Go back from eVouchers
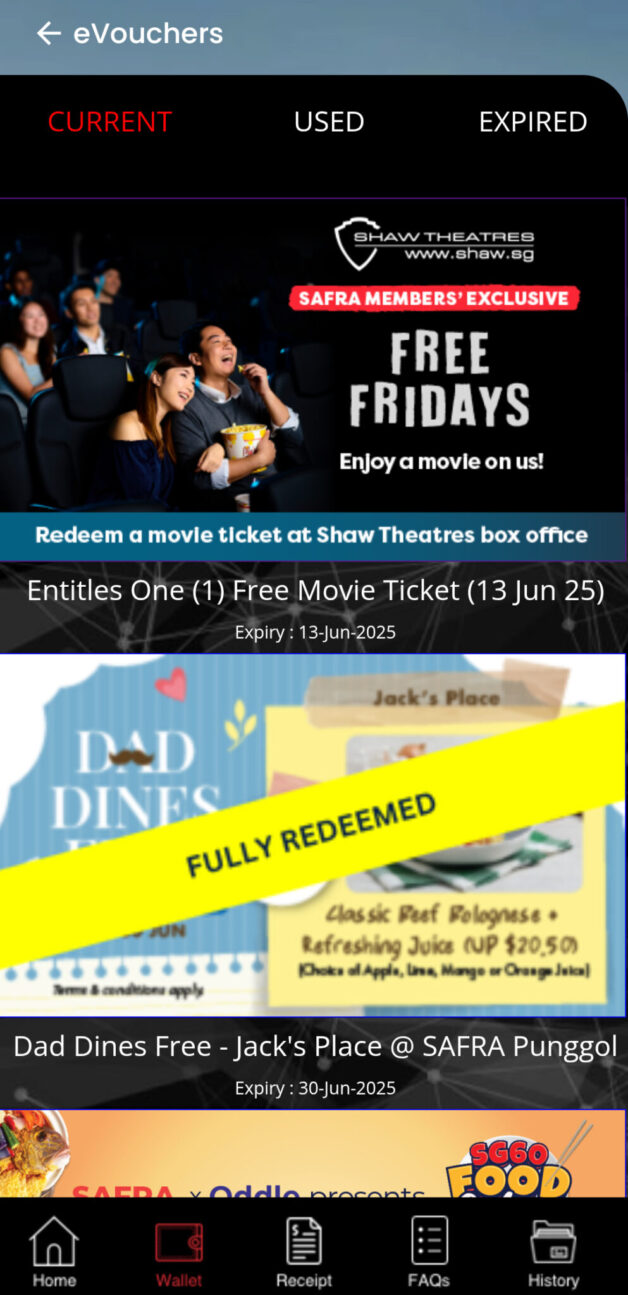Image resolution: width=628 pixels, height=1295 pixels. (x=48, y=34)
